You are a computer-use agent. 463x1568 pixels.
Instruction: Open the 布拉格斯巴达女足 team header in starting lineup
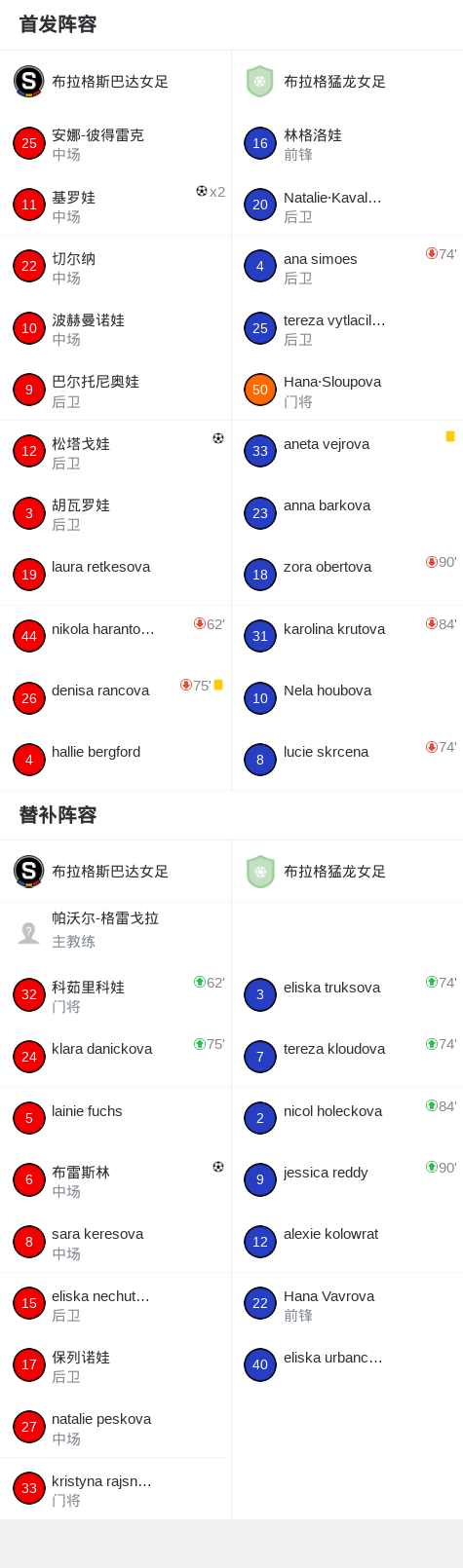click(x=115, y=82)
